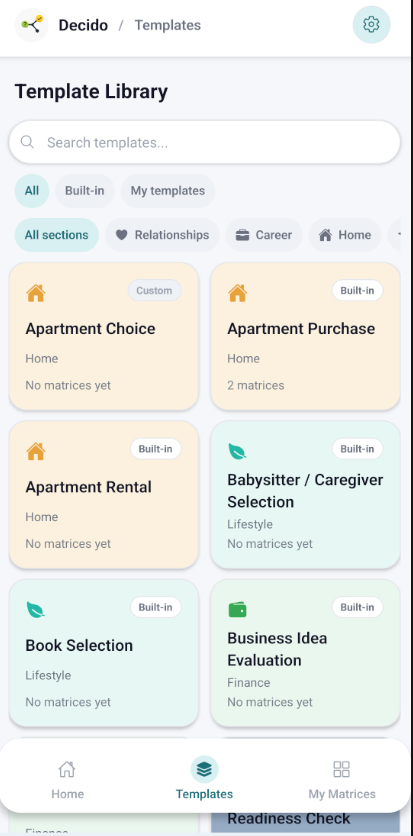Filter by Career section
This screenshot has height=836, width=413.
(x=264, y=235)
